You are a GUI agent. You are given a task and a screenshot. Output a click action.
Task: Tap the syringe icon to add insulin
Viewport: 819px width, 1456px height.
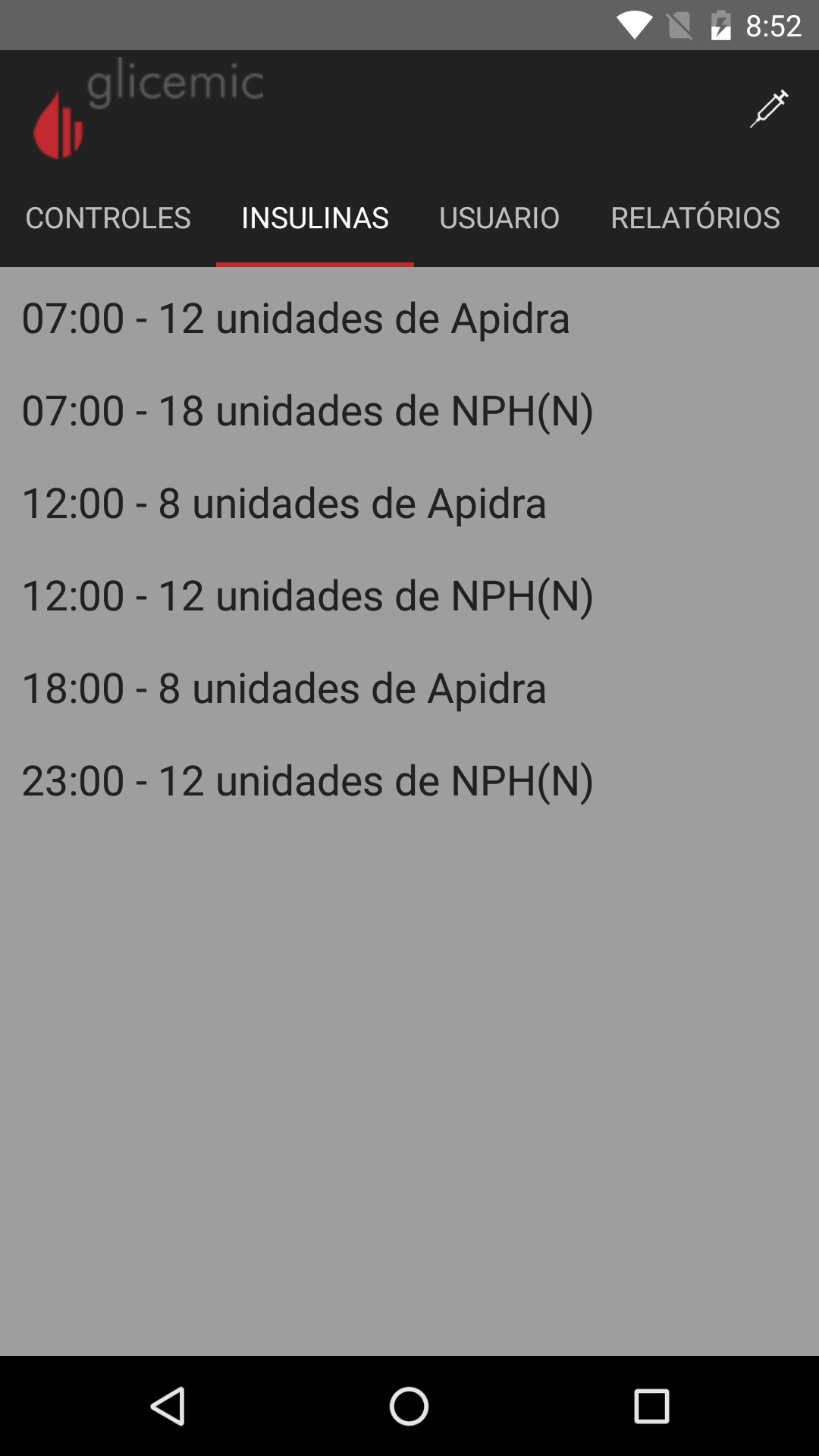769,109
